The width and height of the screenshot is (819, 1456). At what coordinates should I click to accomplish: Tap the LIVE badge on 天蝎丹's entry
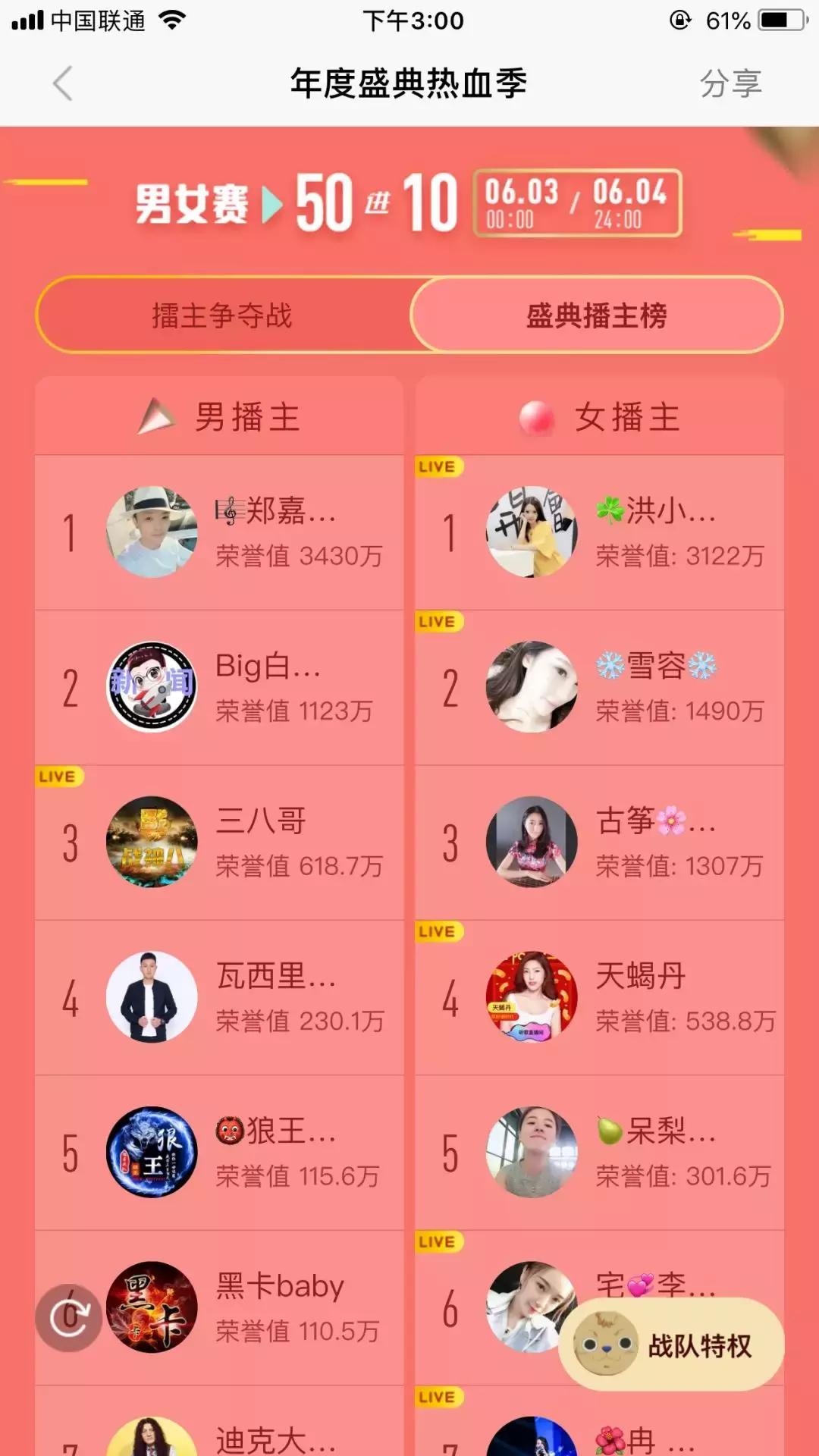[438, 932]
